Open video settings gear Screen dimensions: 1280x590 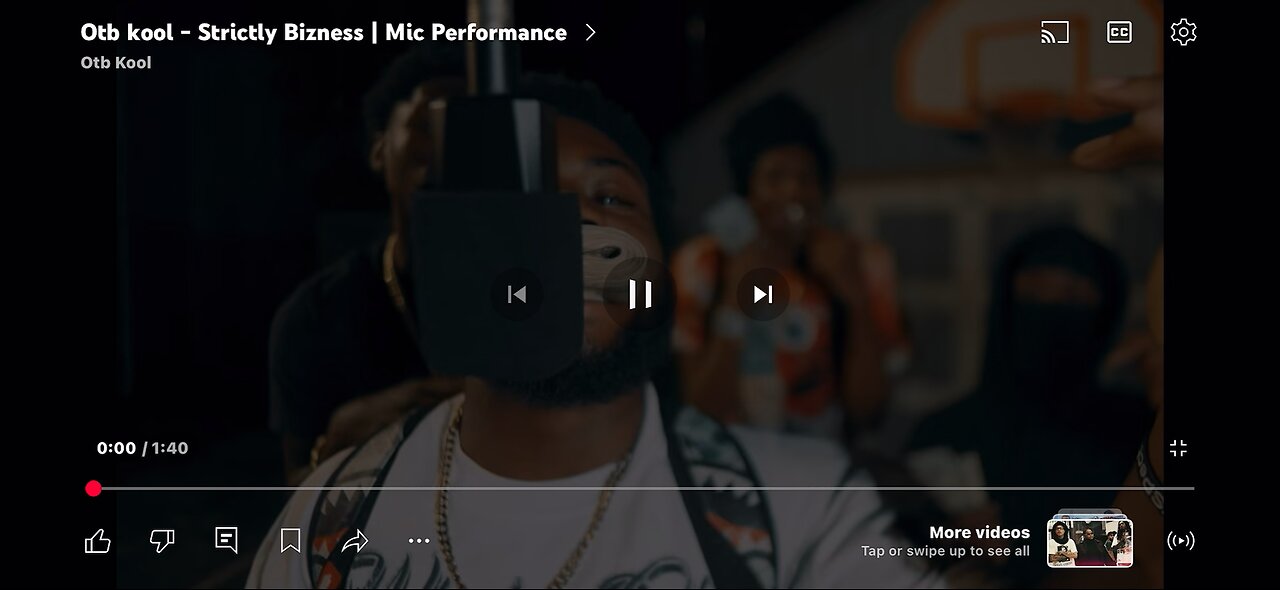[x=1183, y=32]
